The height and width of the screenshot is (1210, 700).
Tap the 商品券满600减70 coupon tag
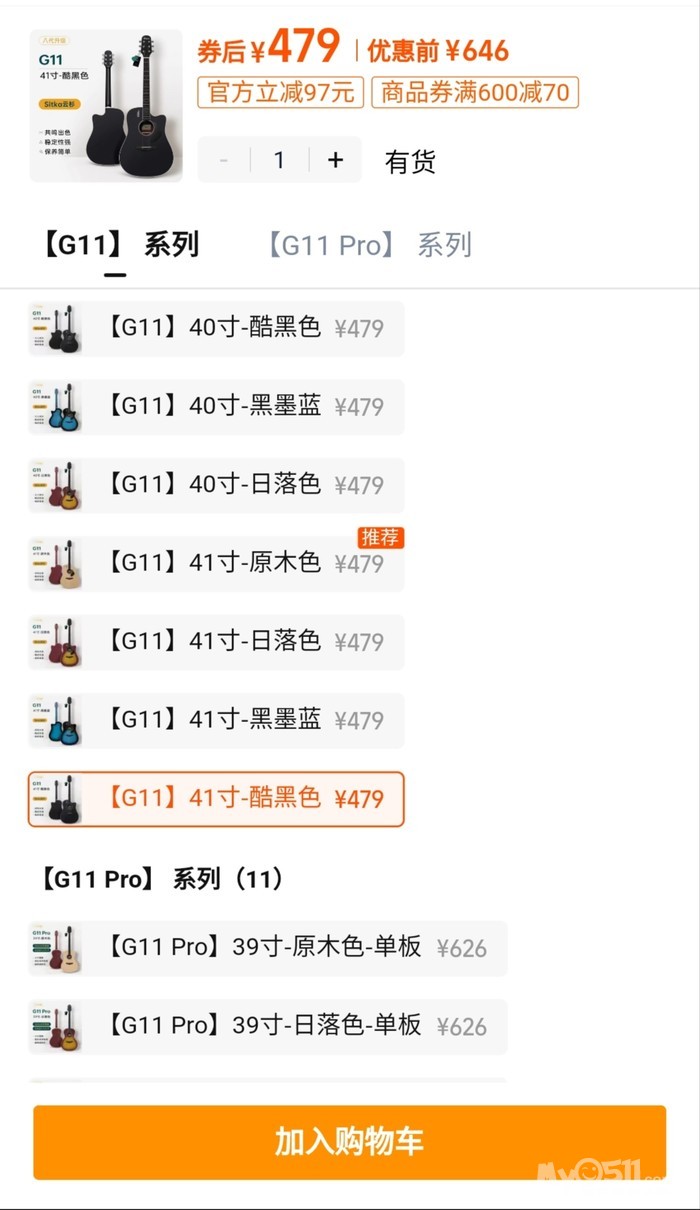pos(475,93)
